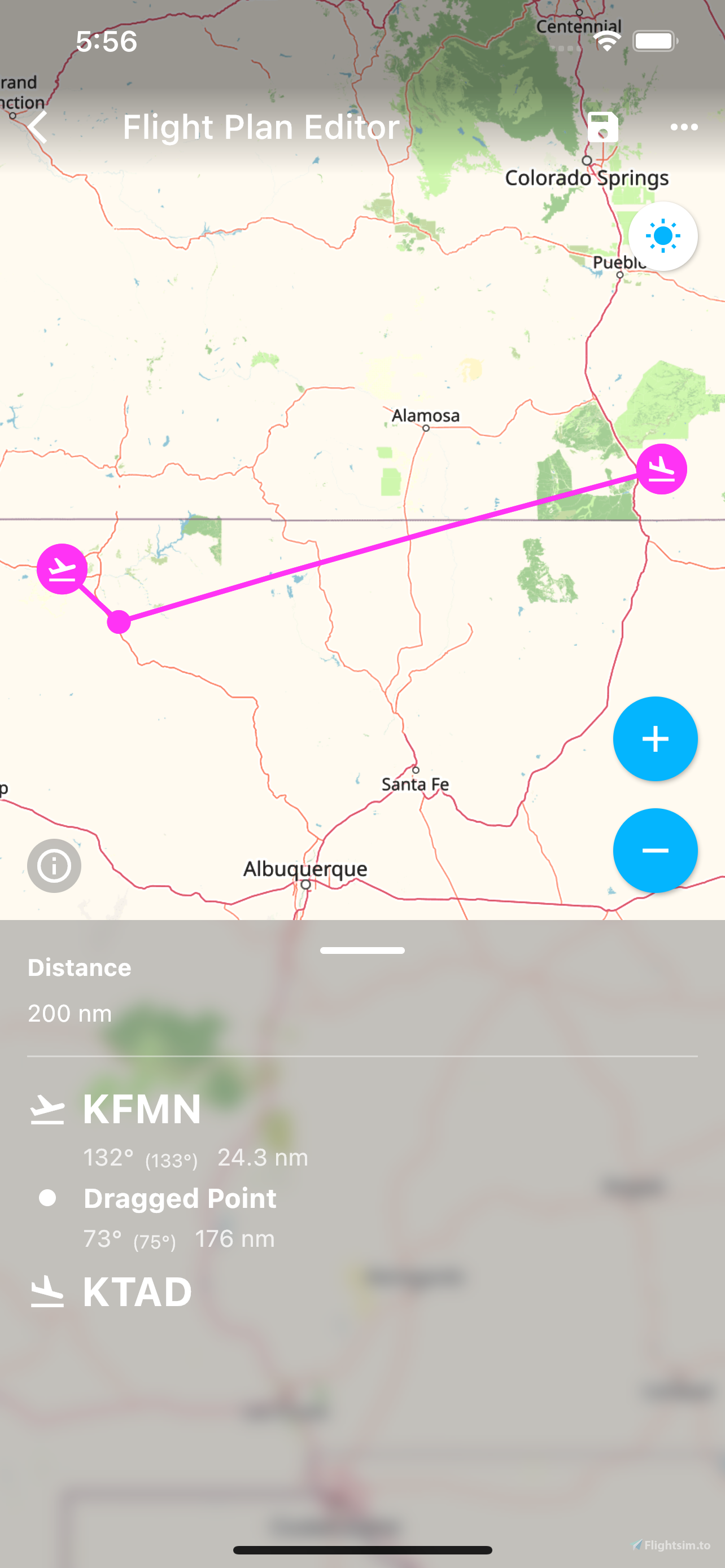Zoom out of the map
Image resolution: width=725 pixels, height=1568 pixels.
[x=655, y=849]
